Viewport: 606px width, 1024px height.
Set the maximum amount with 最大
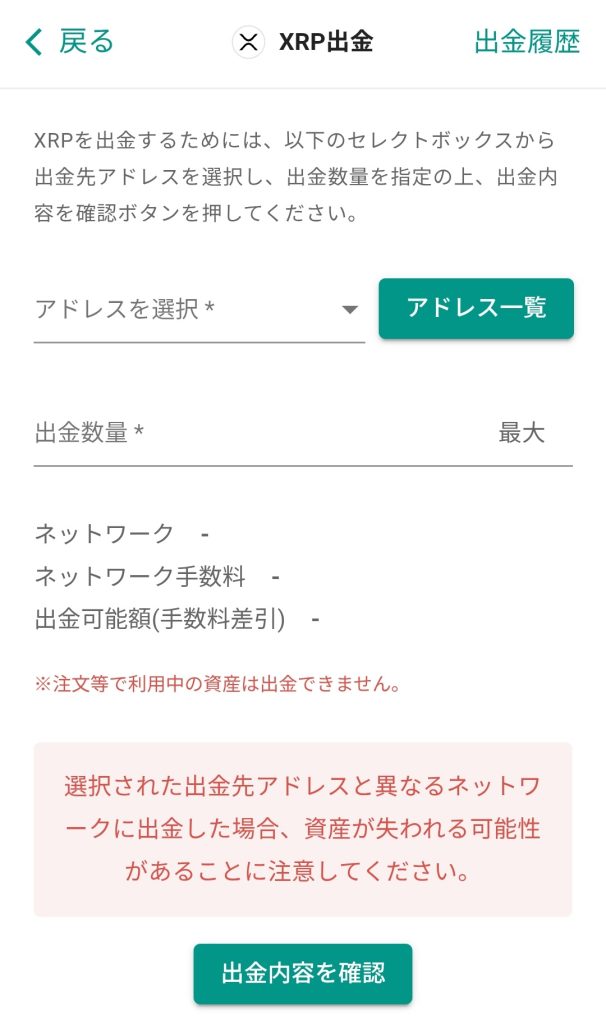pyautogui.click(x=522, y=434)
